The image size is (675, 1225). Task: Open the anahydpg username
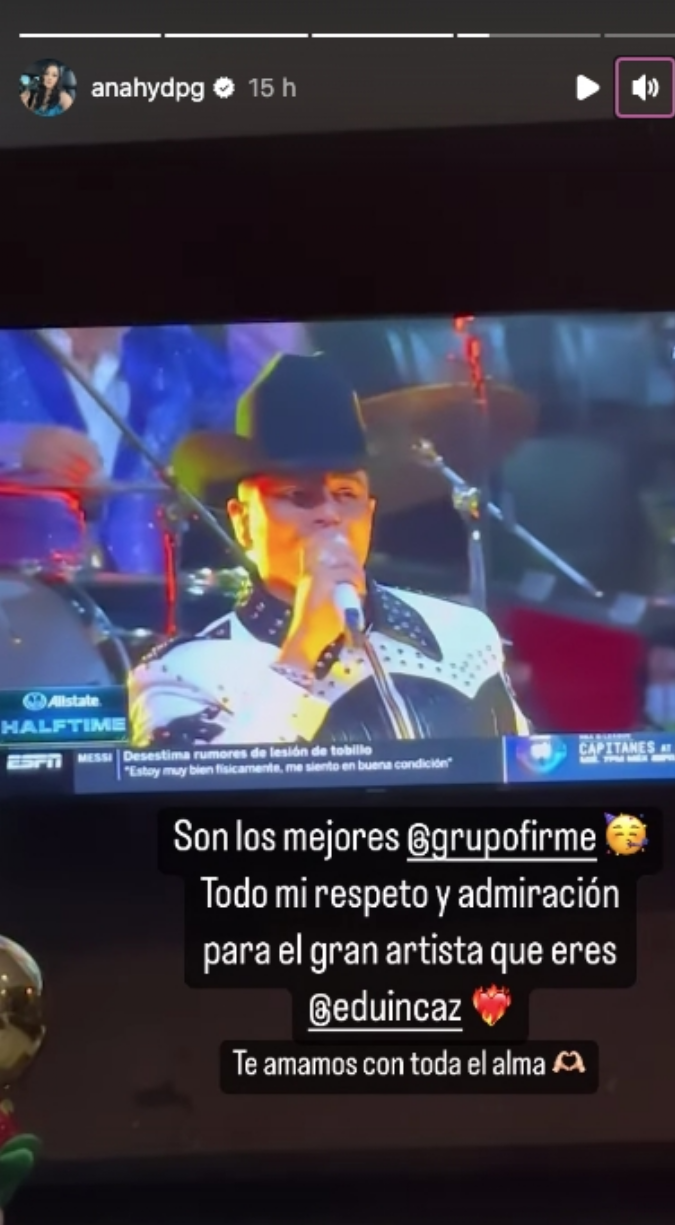click(148, 88)
